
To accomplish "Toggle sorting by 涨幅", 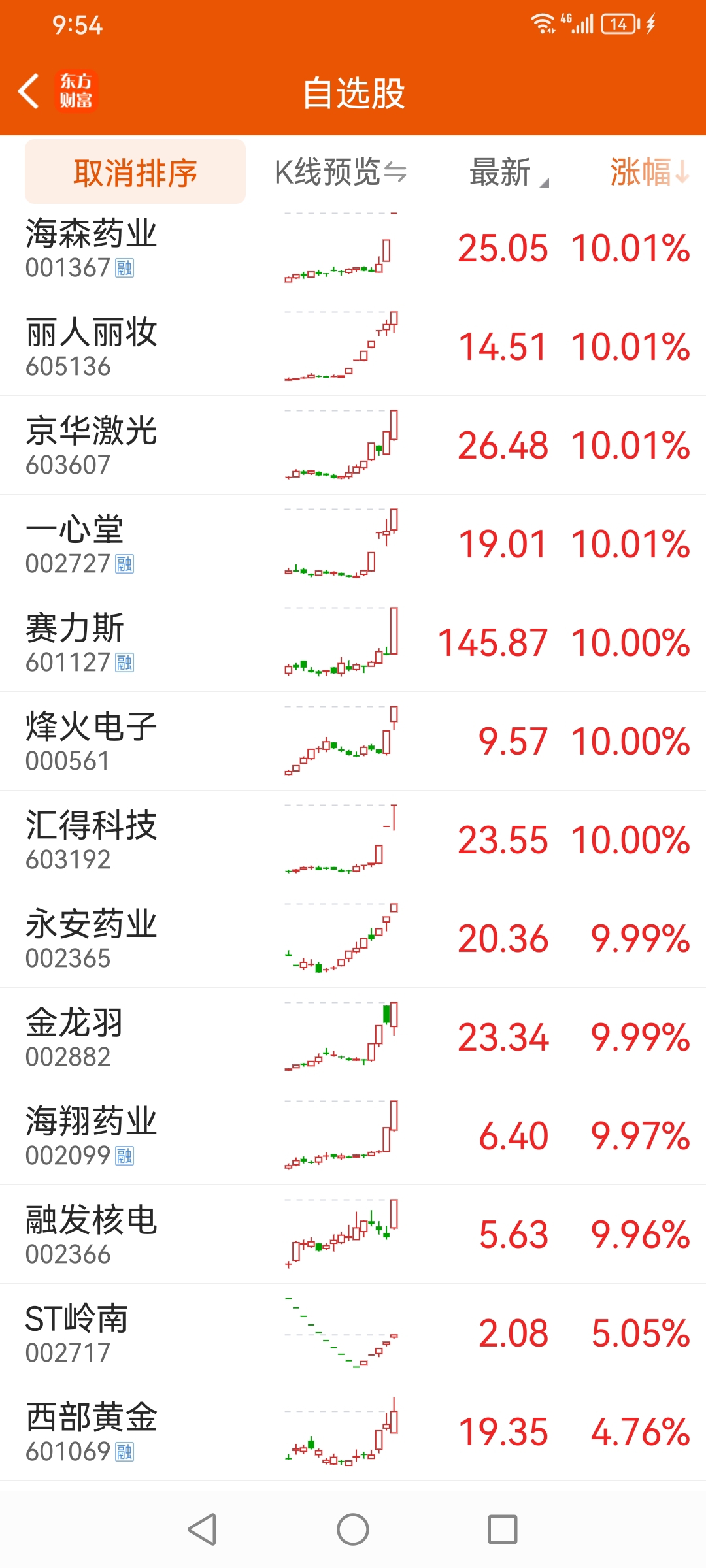I will coord(650,172).
